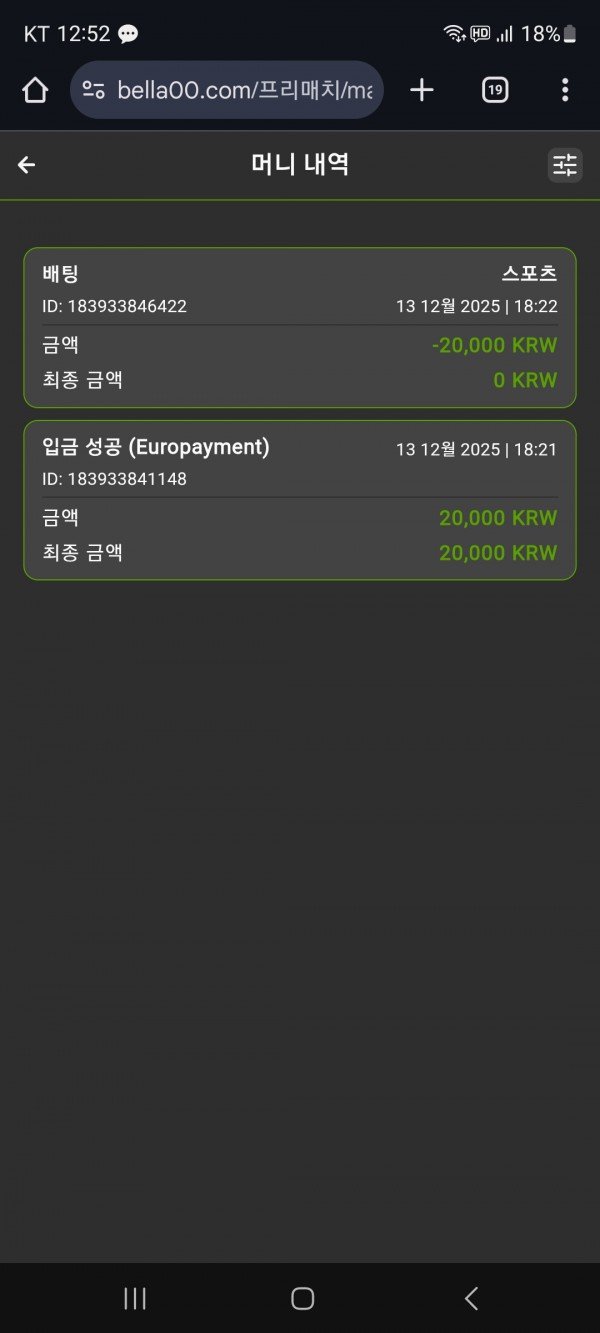Go back from the 머니 내역 page
Viewport: 600px width, 1333px height.
[27, 165]
